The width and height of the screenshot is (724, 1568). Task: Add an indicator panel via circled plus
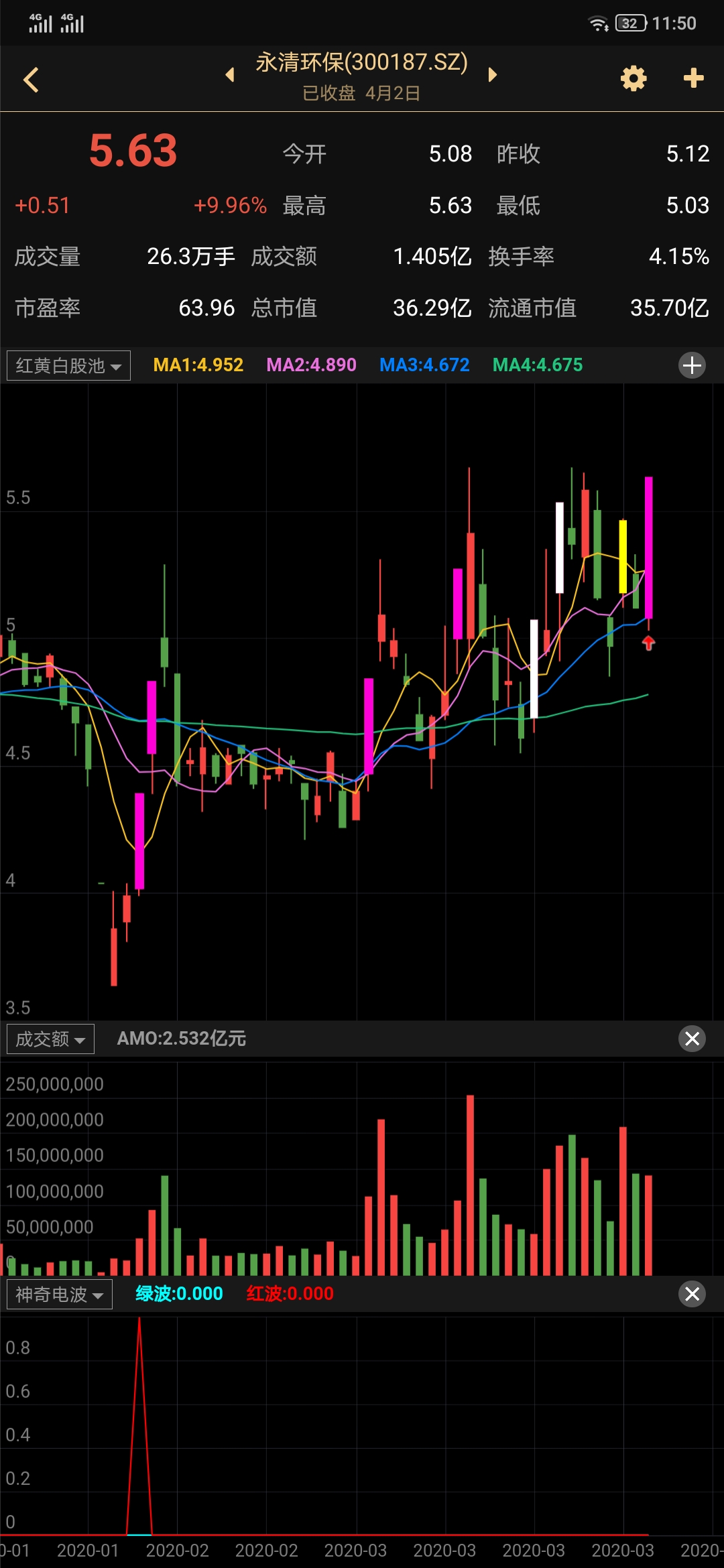coord(692,365)
